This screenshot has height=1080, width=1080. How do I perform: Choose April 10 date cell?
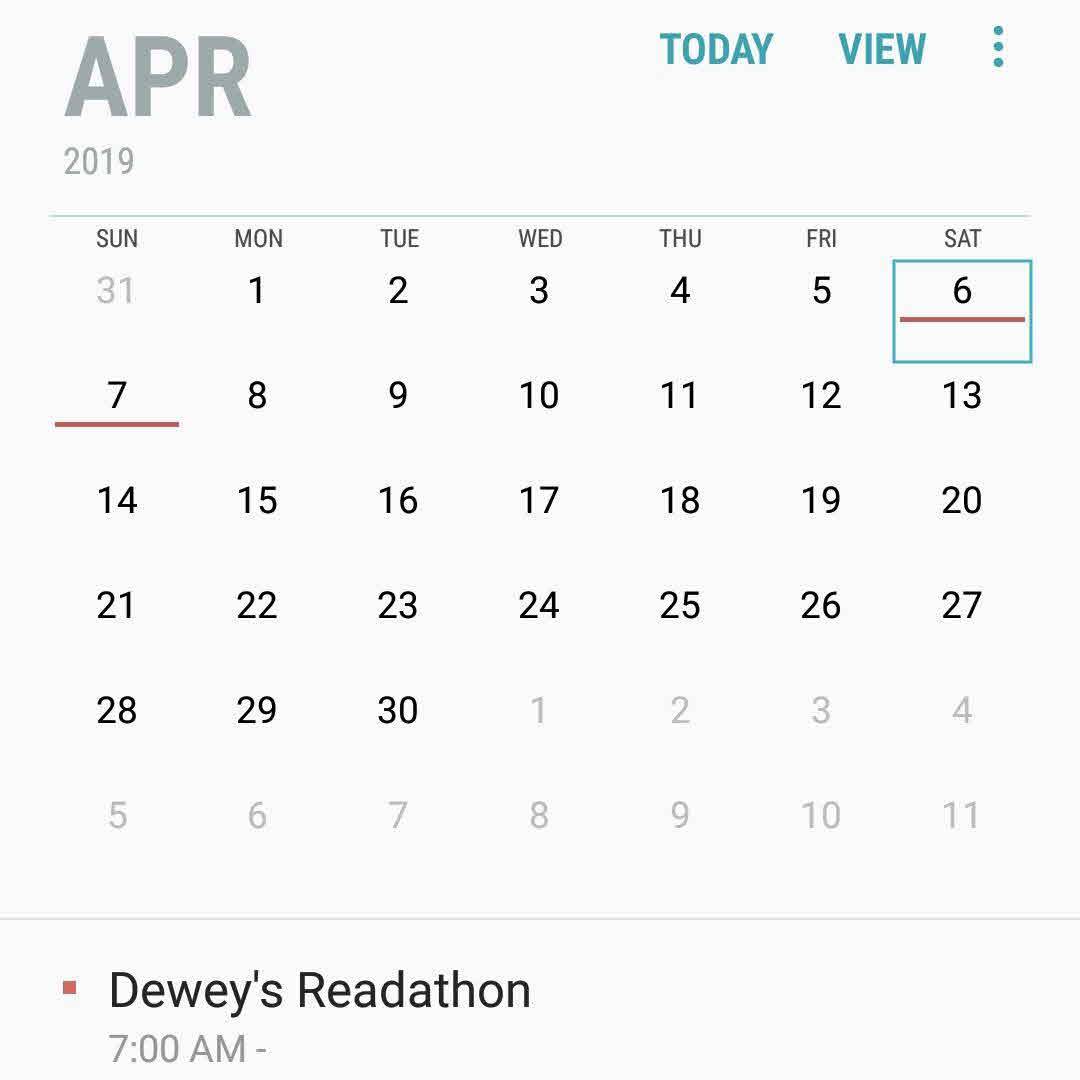point(539,396)
